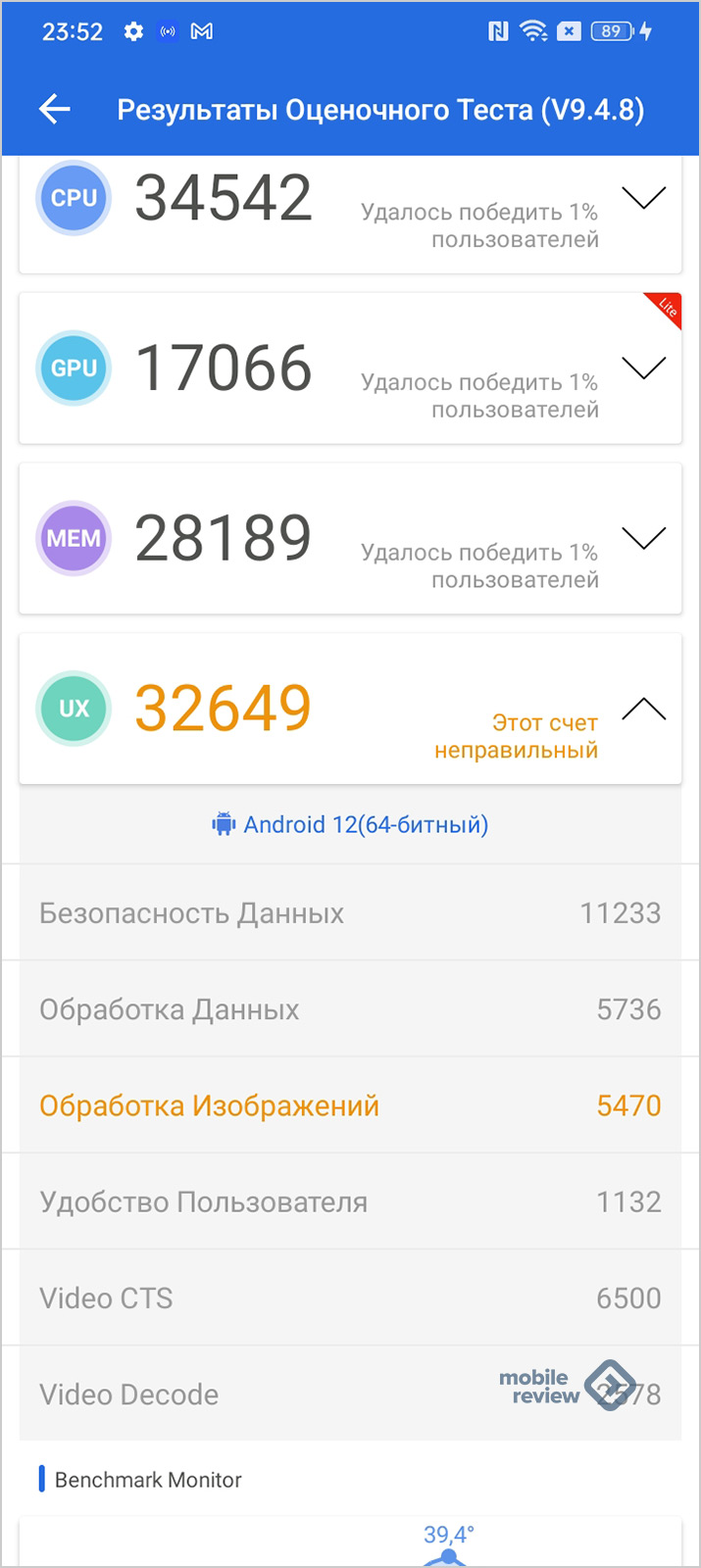Go back using the top arrow
The width and height of the screenshot is (701, 1568).
pos(55,109)
